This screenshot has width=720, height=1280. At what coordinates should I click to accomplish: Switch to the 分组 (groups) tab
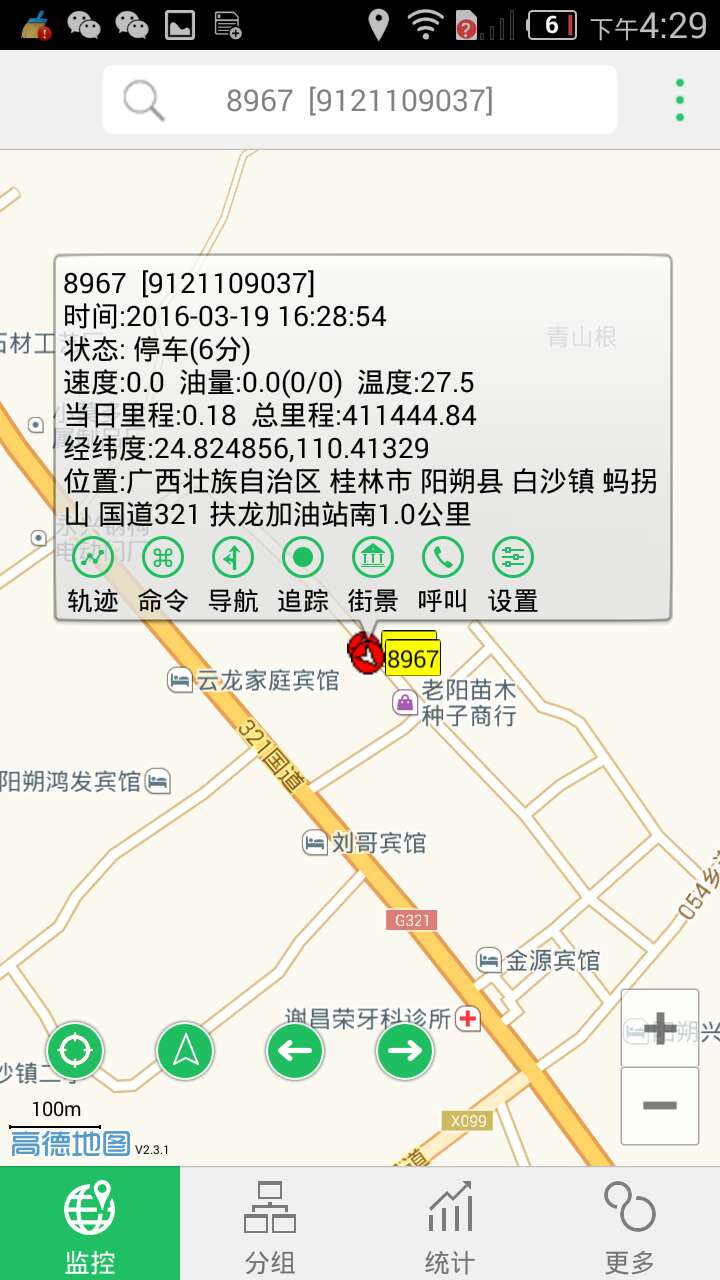pos(270,1220)
